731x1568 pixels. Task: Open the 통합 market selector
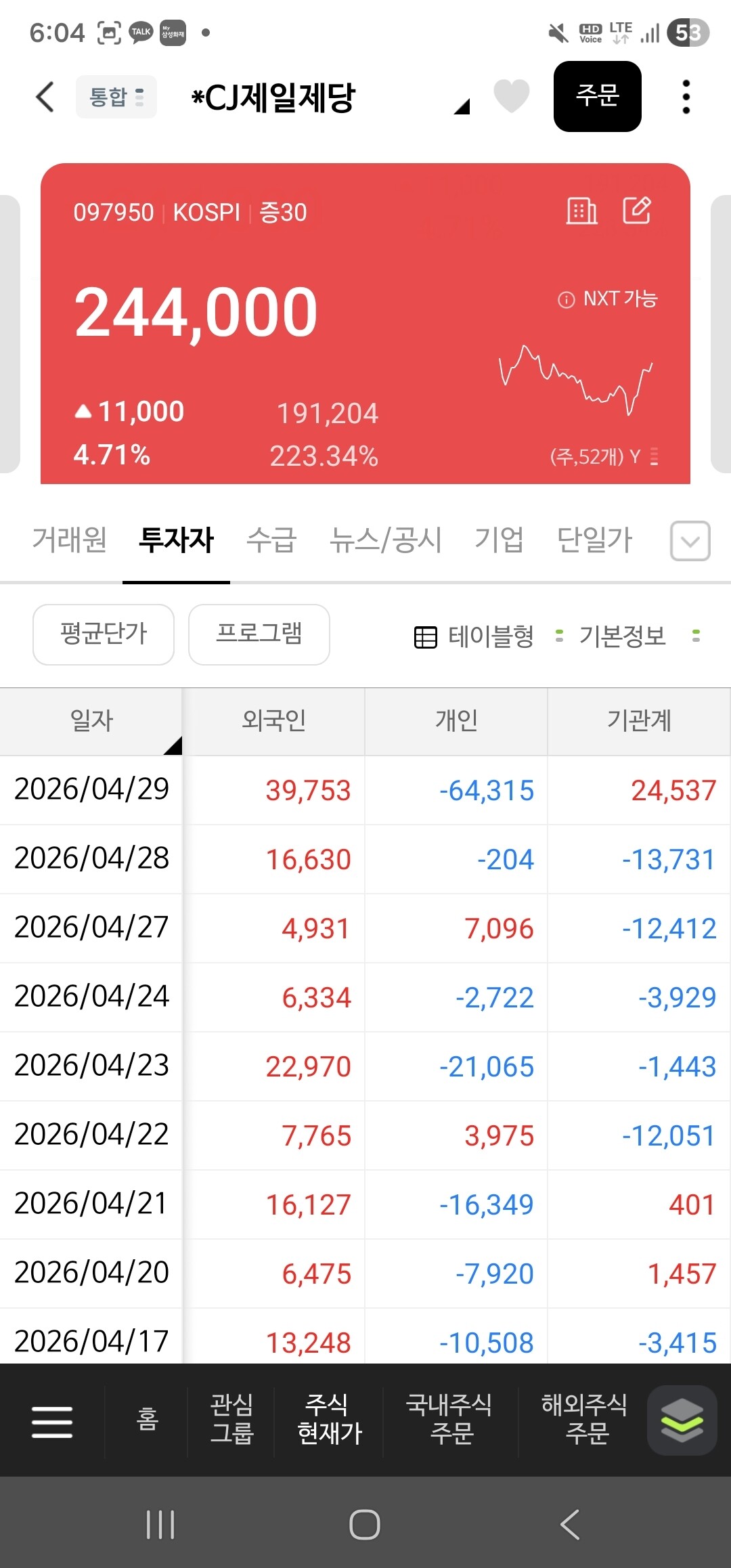tap(116, 97)
